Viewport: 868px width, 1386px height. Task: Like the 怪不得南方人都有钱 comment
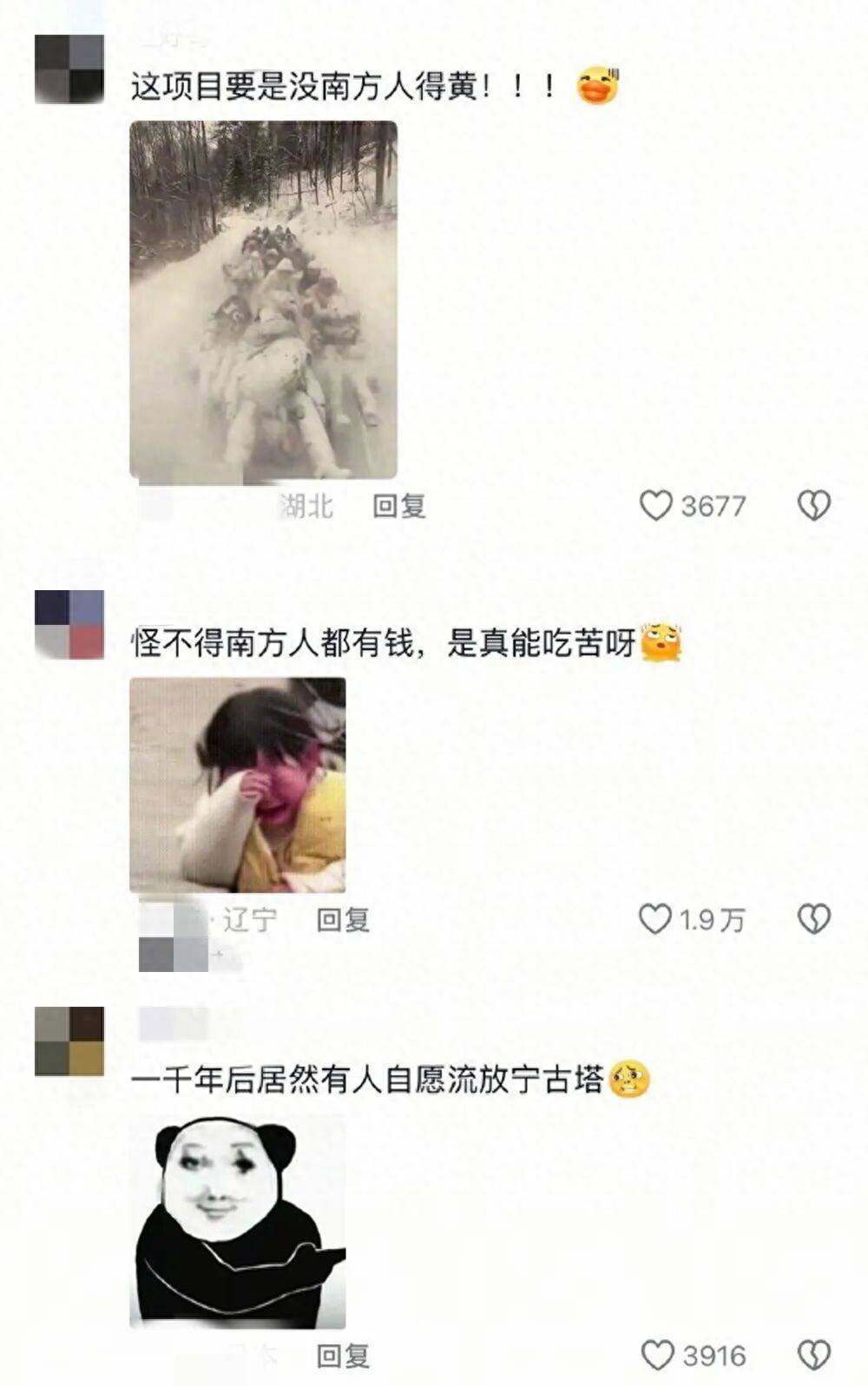[x=655, y=919]
